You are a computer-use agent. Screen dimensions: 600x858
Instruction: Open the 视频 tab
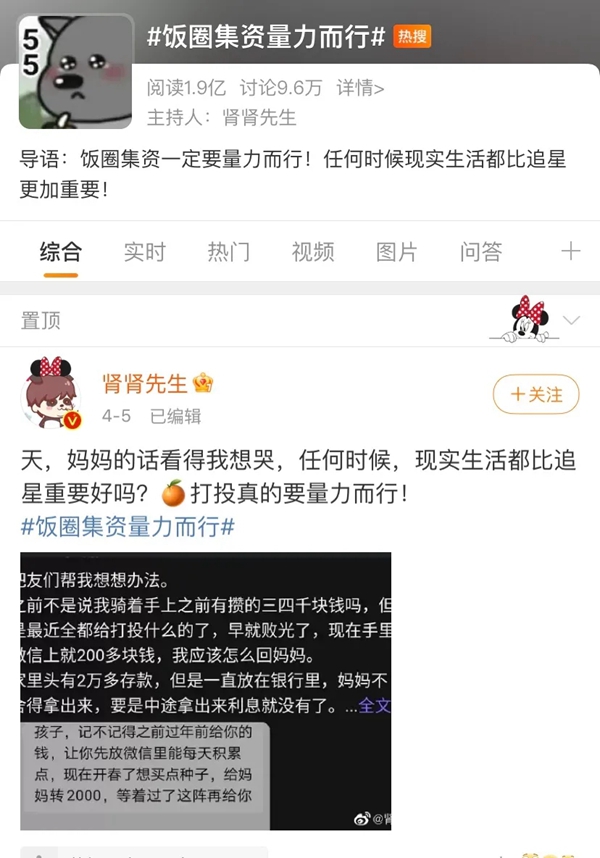click(x=312, y=252)
